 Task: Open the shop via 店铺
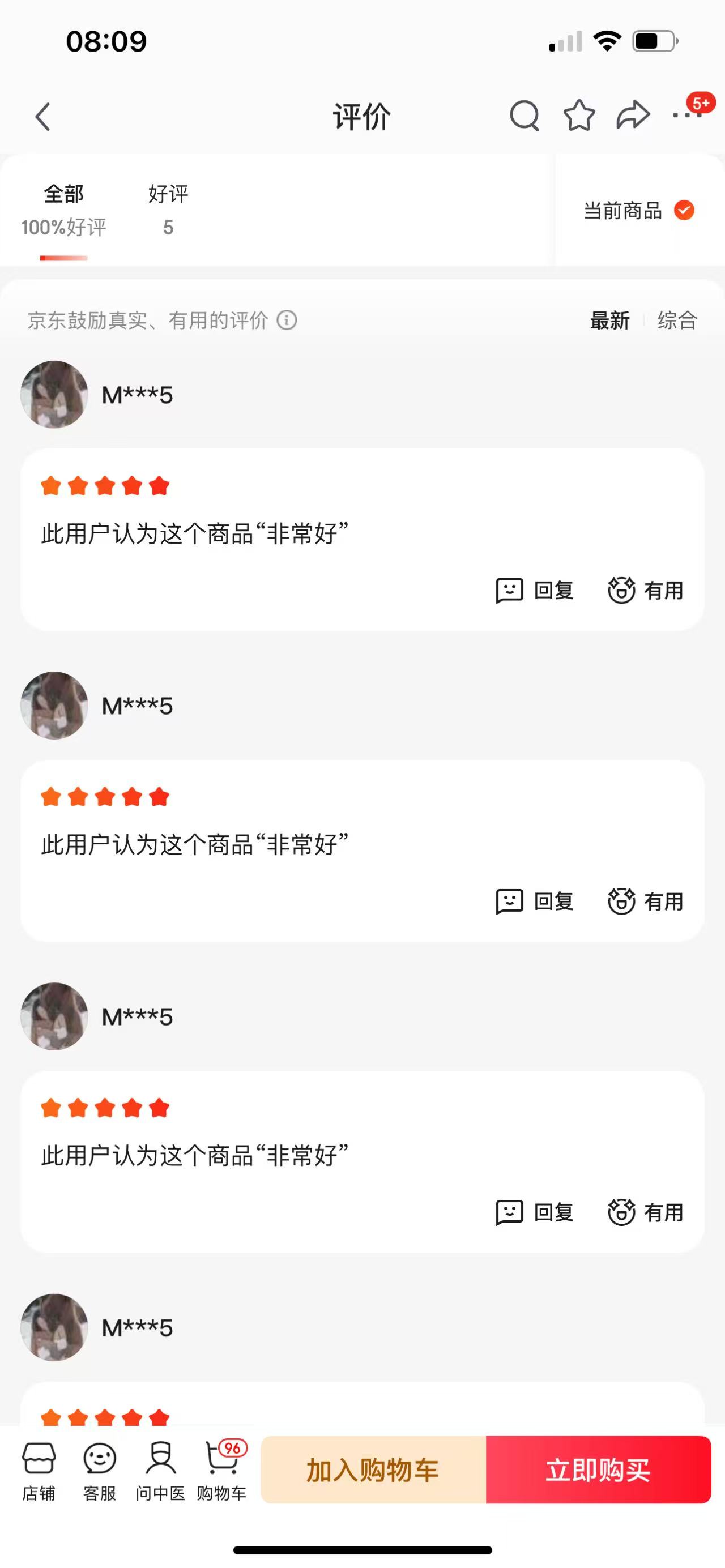pos(39,1471)
